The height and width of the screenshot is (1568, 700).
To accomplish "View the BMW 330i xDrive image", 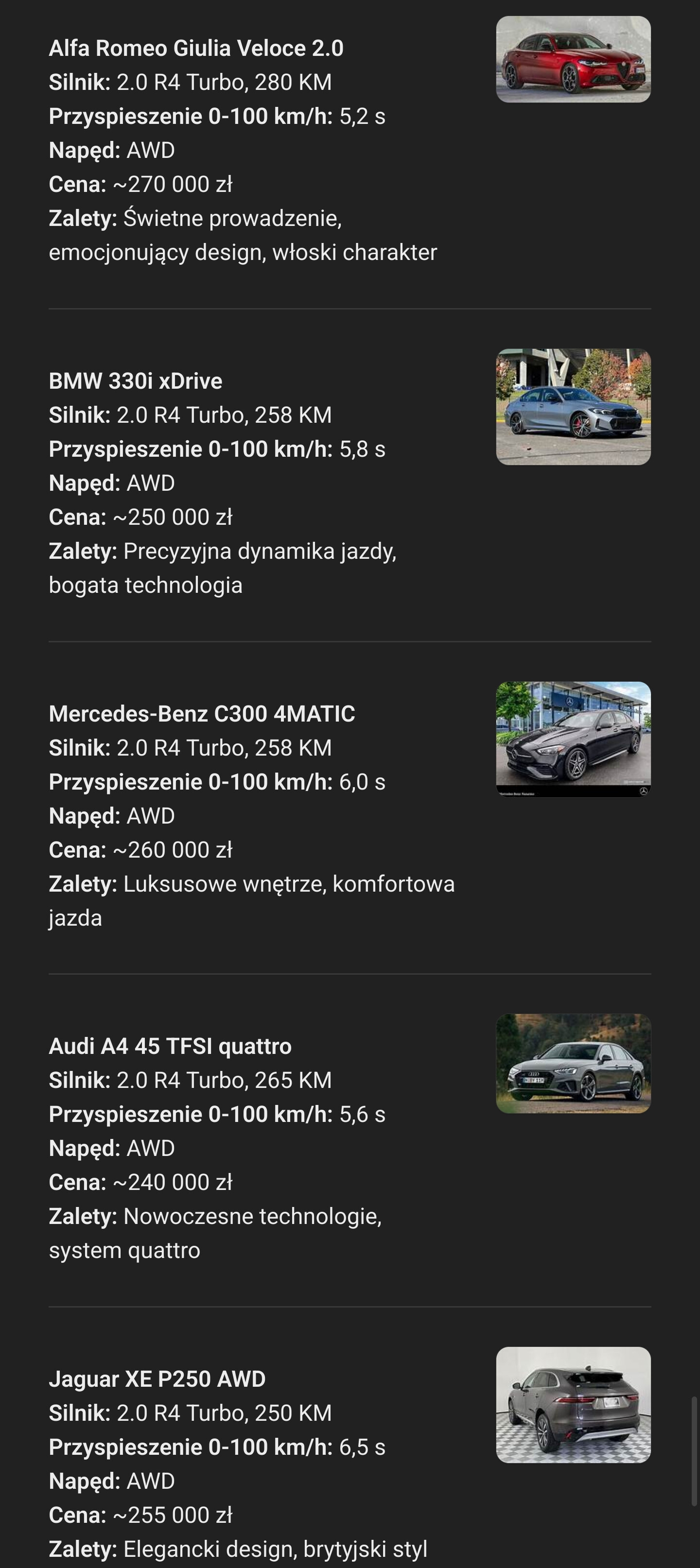I will (573, 407).
